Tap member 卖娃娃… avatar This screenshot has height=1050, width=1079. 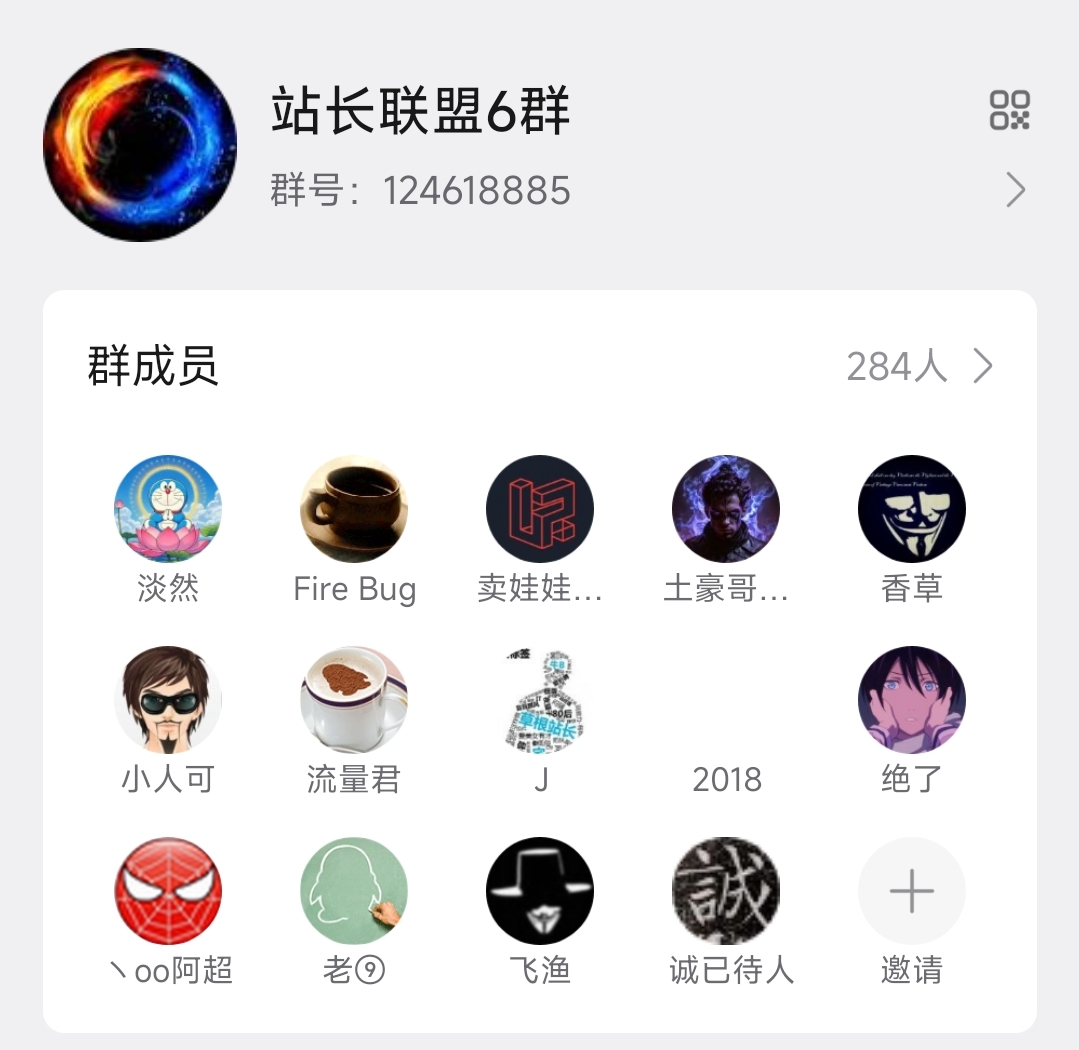[540, 509]
